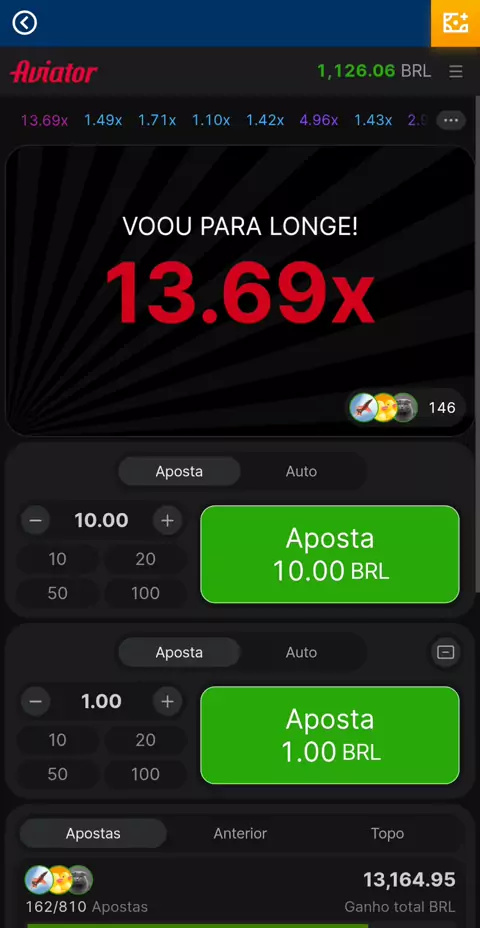The image size is (480, 928).
Task: Switch to the Topo tab
Action: [x=387, y=833]
